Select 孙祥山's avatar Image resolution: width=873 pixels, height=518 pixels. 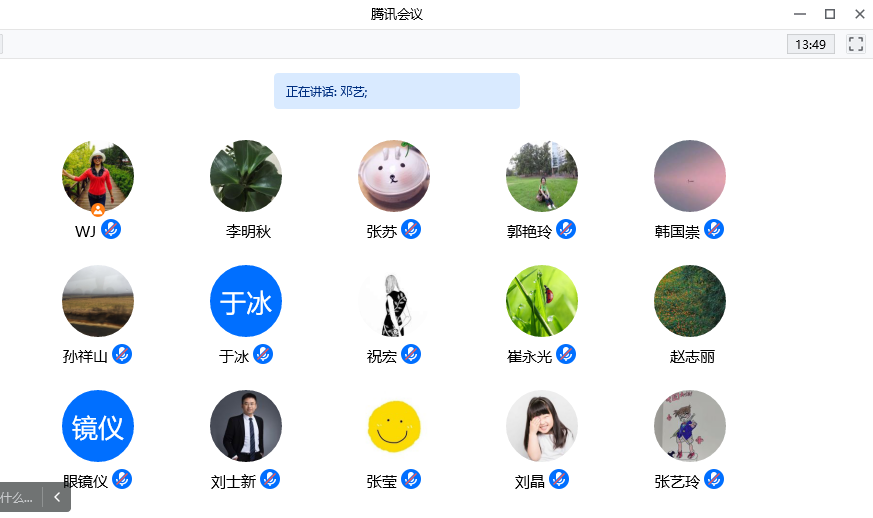coord(98,301)
